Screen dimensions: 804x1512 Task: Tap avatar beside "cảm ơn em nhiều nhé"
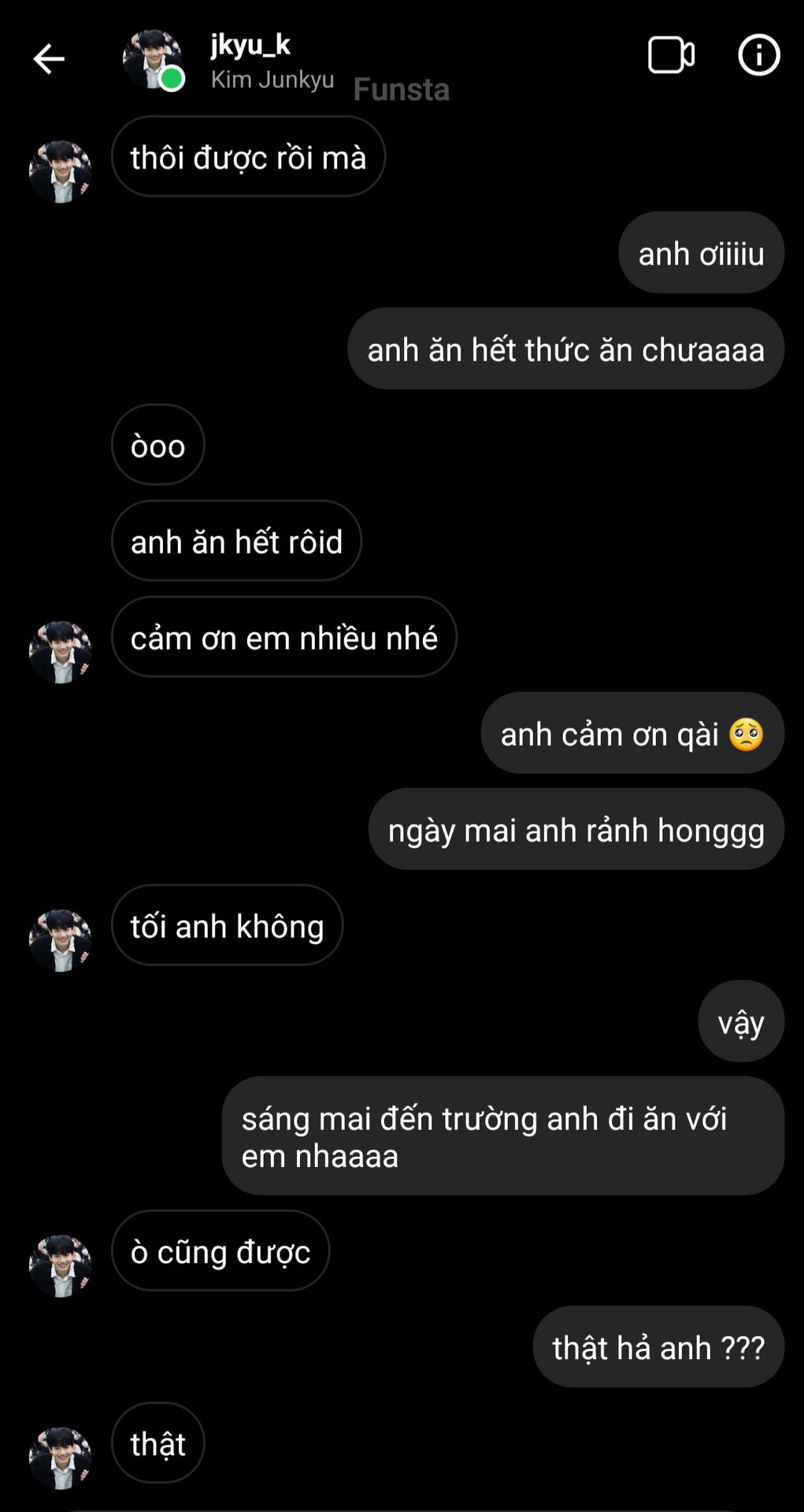click(x=60, y=652)
